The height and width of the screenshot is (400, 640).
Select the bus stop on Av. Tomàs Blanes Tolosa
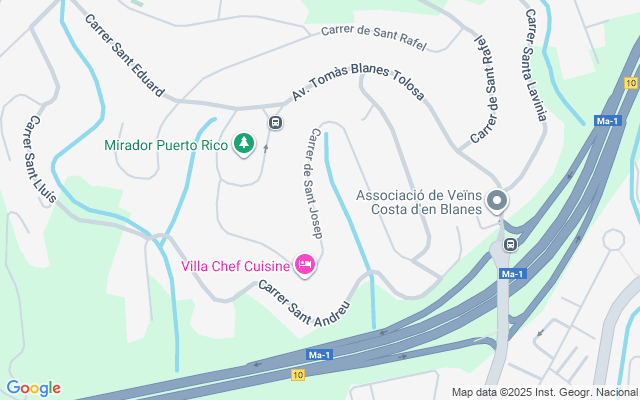pos(275,123)
